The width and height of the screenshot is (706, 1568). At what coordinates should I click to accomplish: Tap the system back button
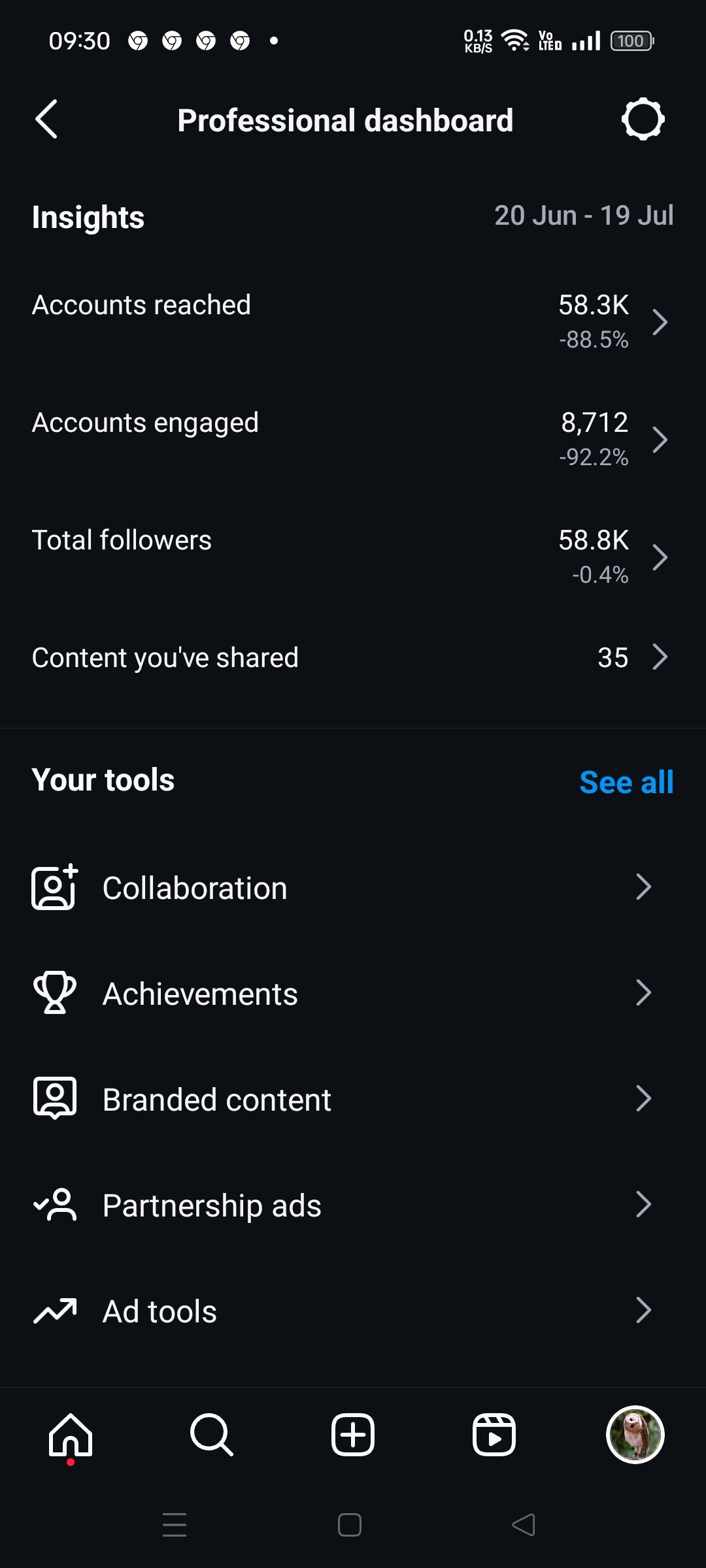(524, 1525)
